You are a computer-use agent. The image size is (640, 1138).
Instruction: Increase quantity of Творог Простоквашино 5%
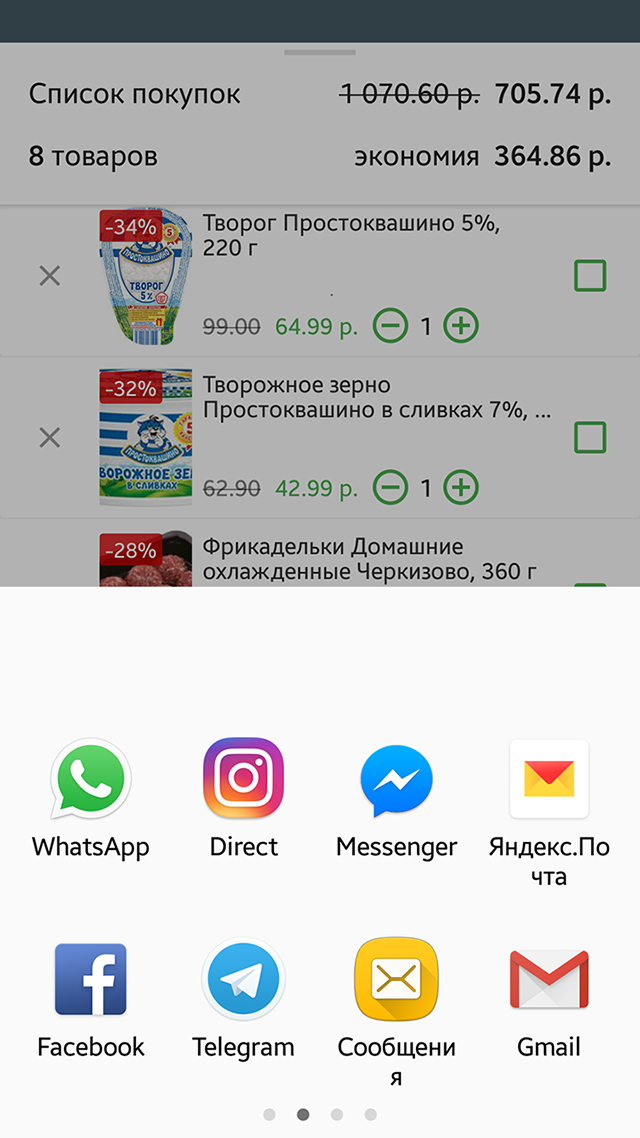[x=461, y=326]
